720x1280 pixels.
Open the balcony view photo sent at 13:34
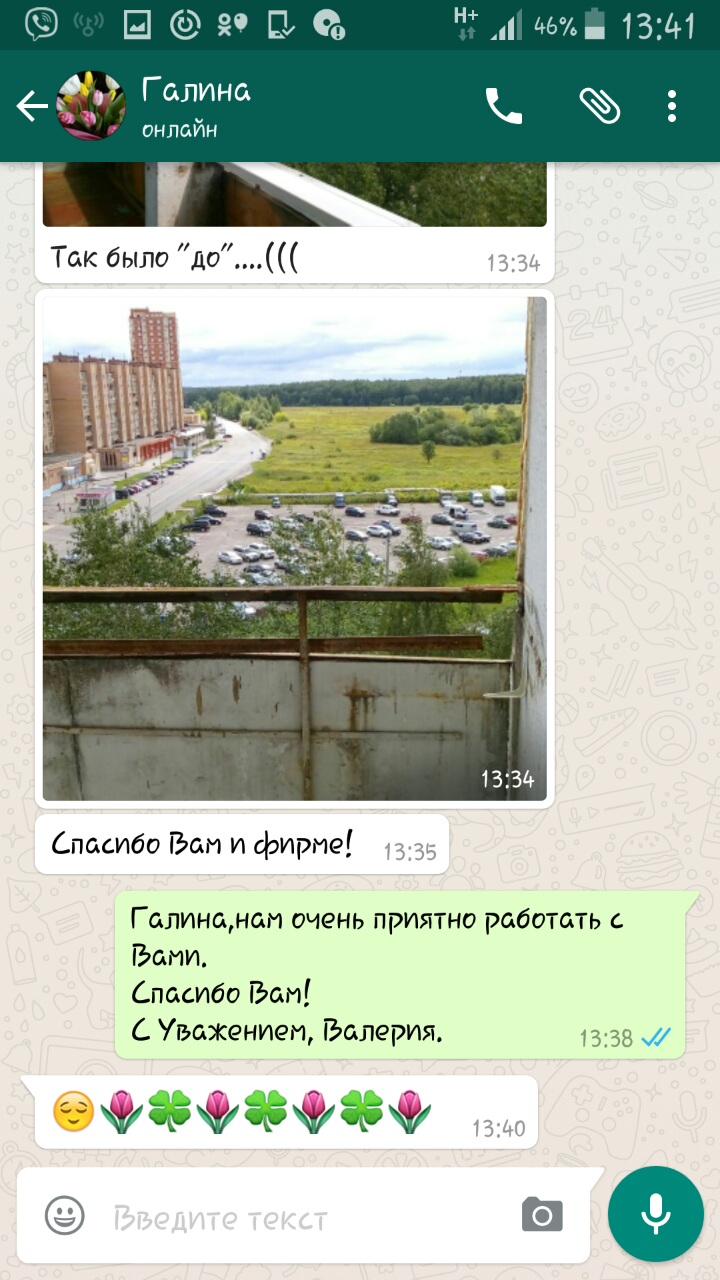295,548
